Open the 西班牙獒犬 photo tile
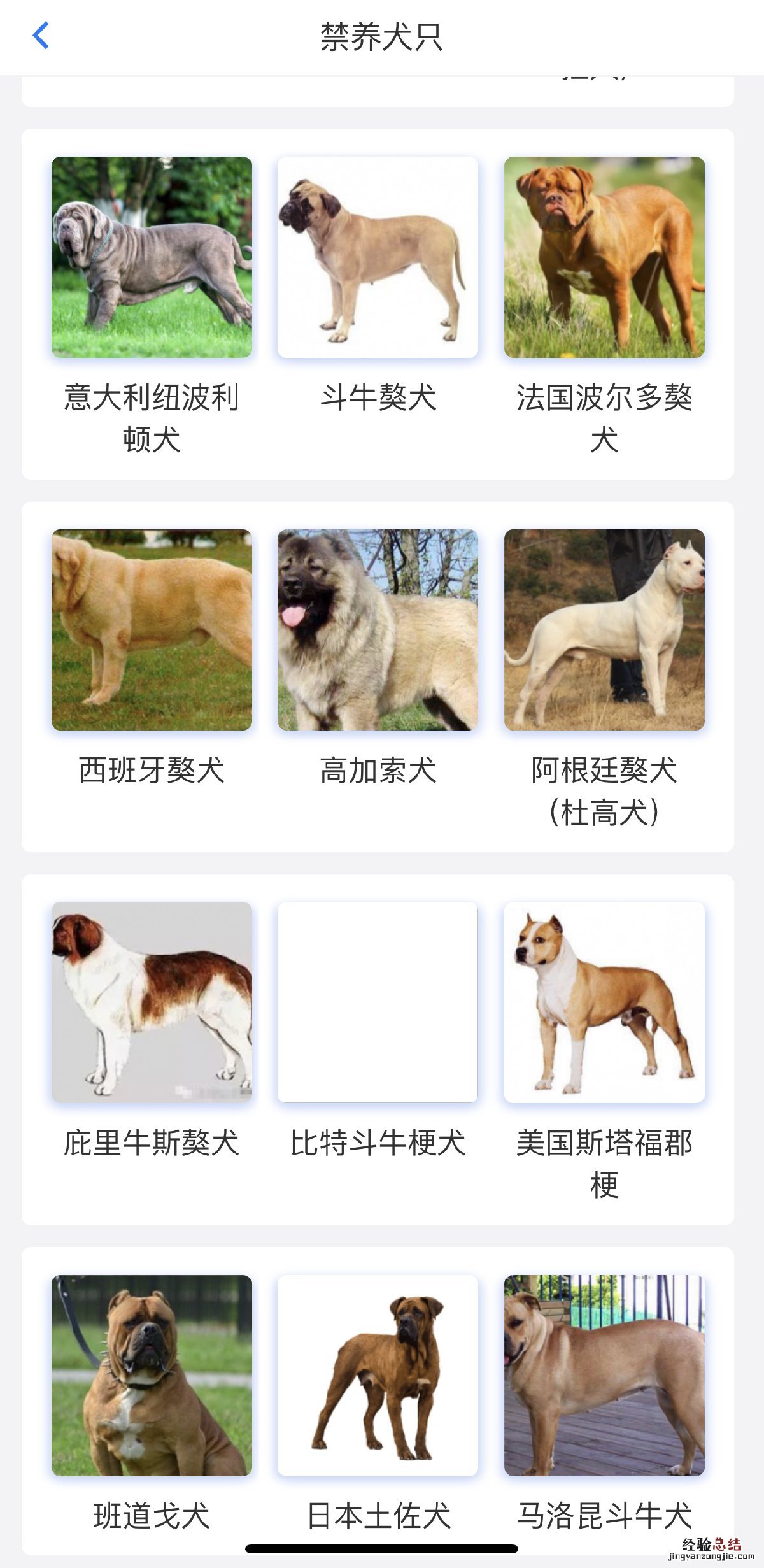 pyautogui.click(x=152, y=629)
